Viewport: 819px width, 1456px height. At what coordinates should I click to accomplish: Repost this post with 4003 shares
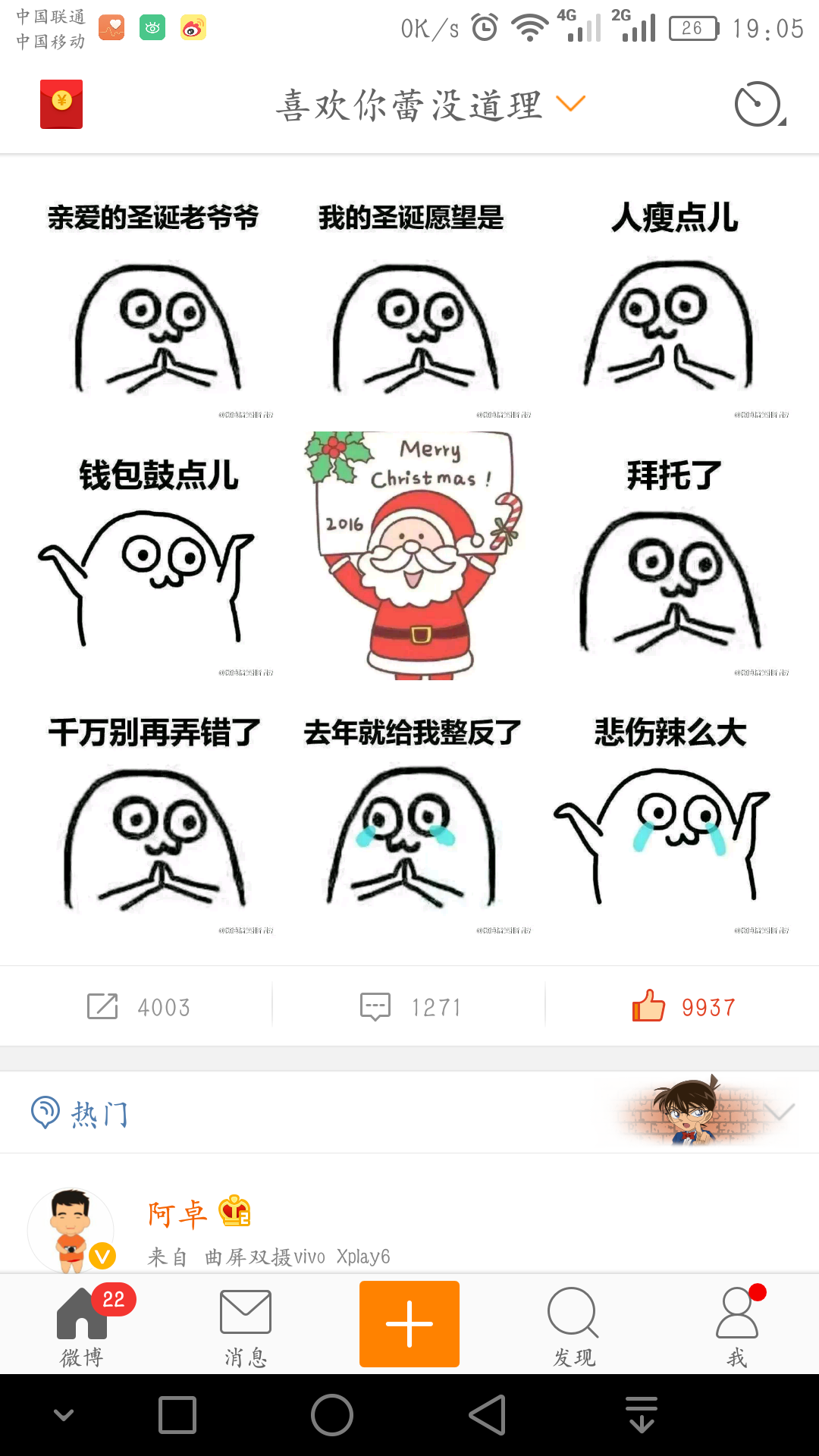pyautogui.click(x=137, y=1007)
